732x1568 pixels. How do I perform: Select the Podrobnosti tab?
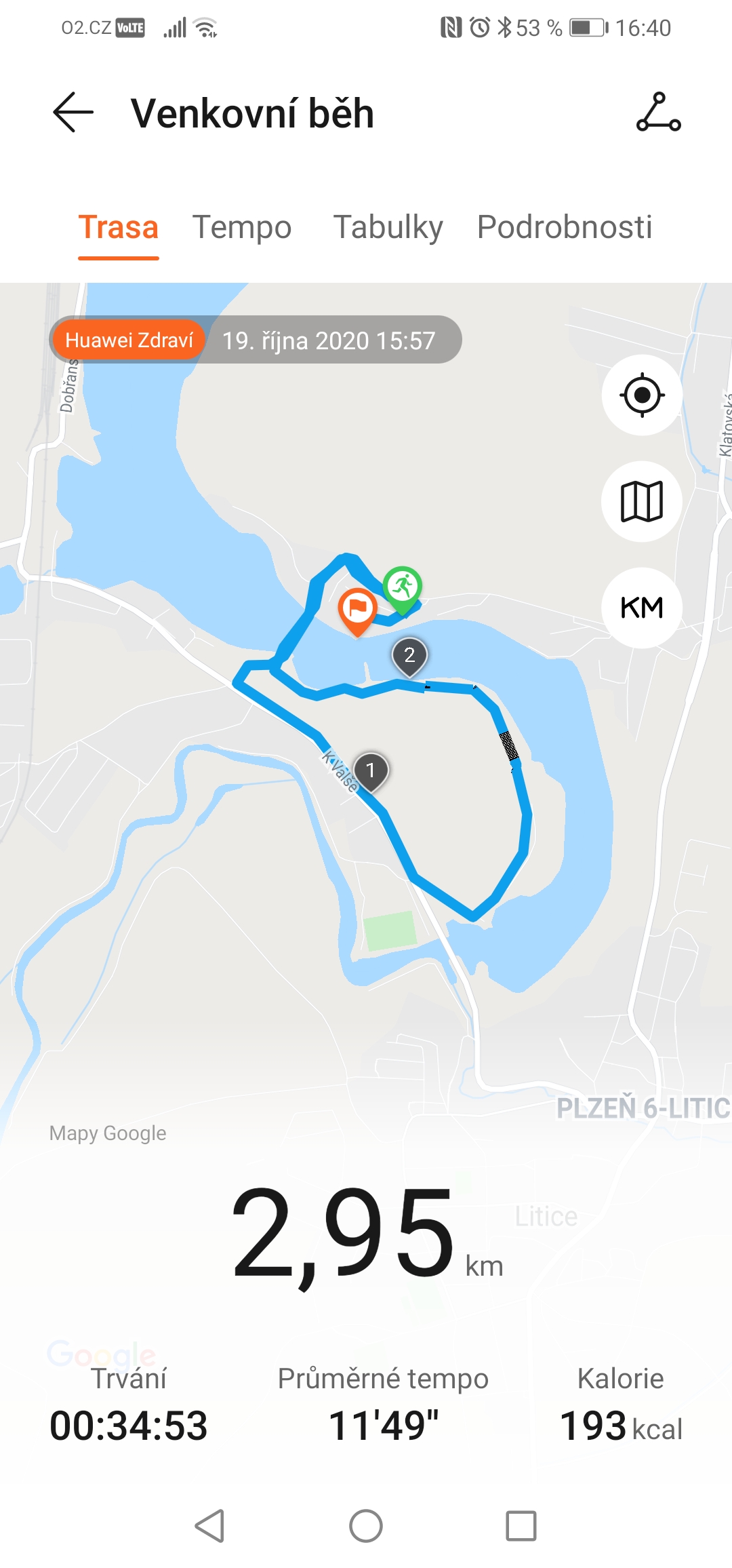click(x=565, y=227)
